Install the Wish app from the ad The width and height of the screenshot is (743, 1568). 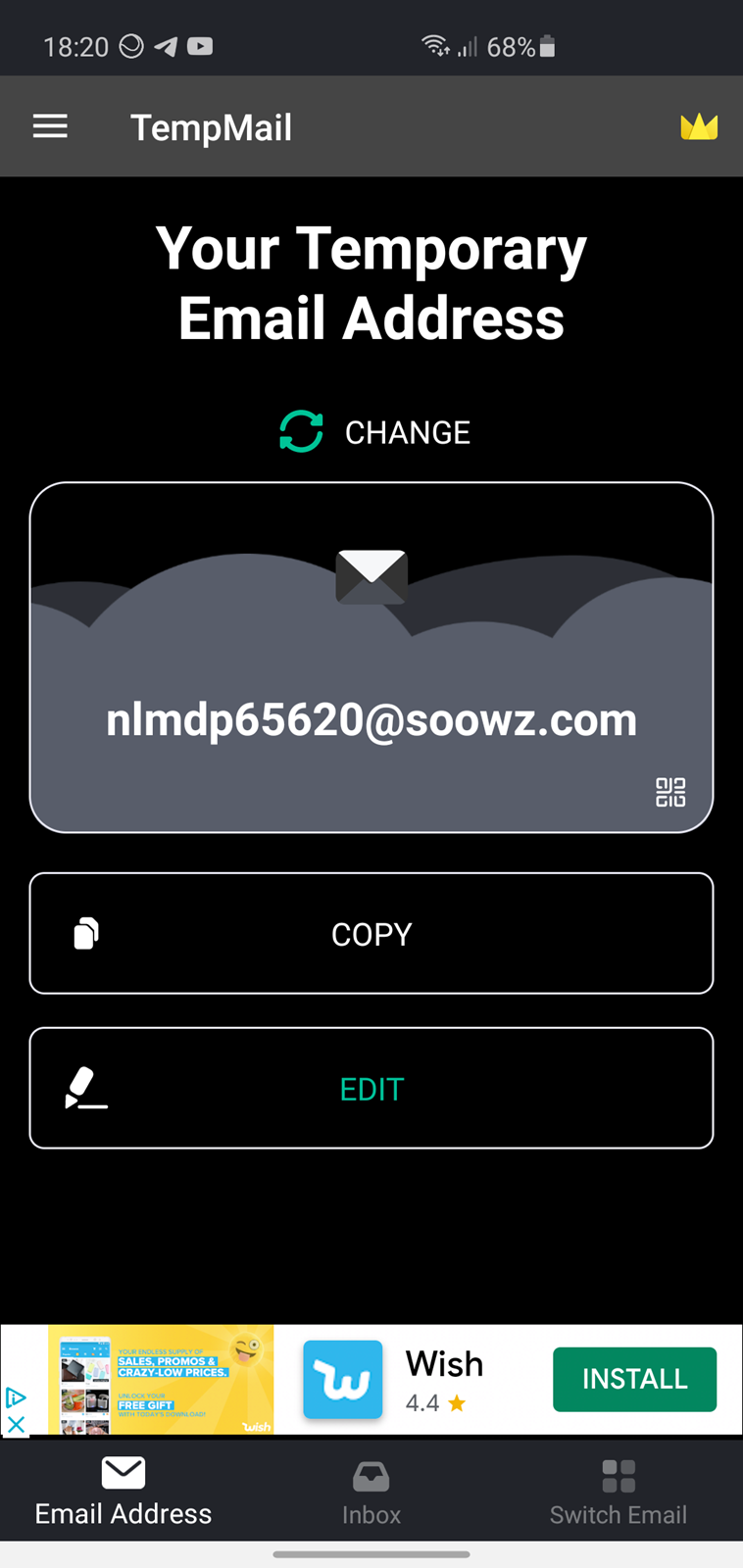(x=634, y=1379)
